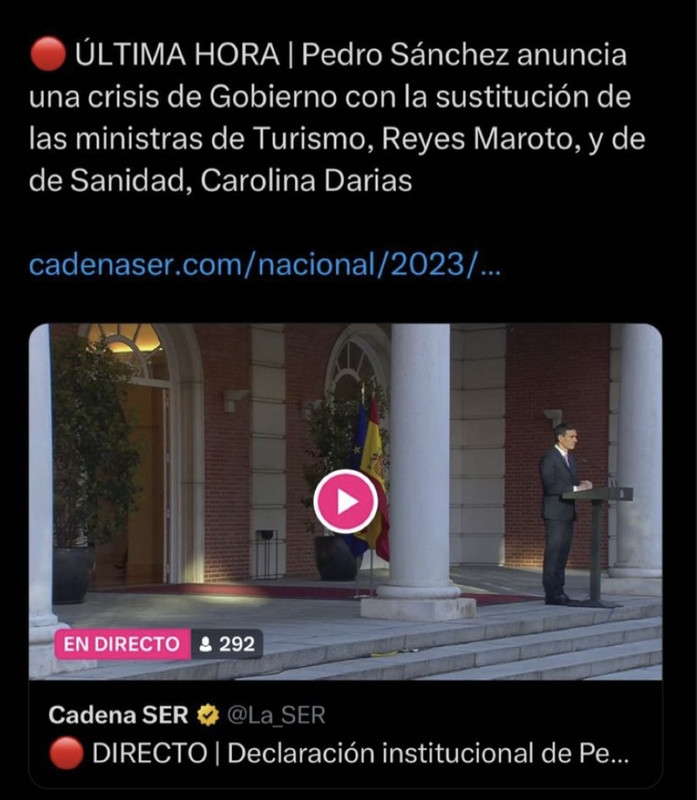The image size is (697, 800).
Task: Play the live video broadcast
Action: [x=346, y=501]
